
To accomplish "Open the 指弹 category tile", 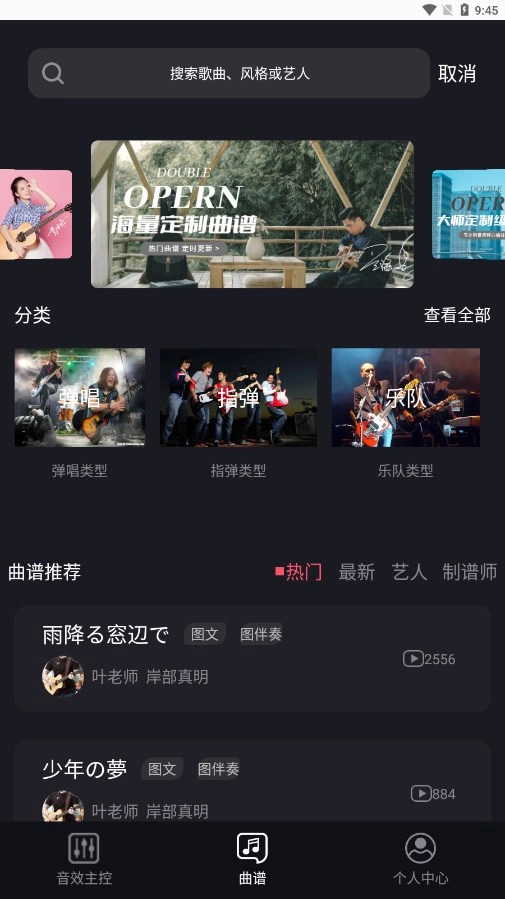I will click(238, 397).
